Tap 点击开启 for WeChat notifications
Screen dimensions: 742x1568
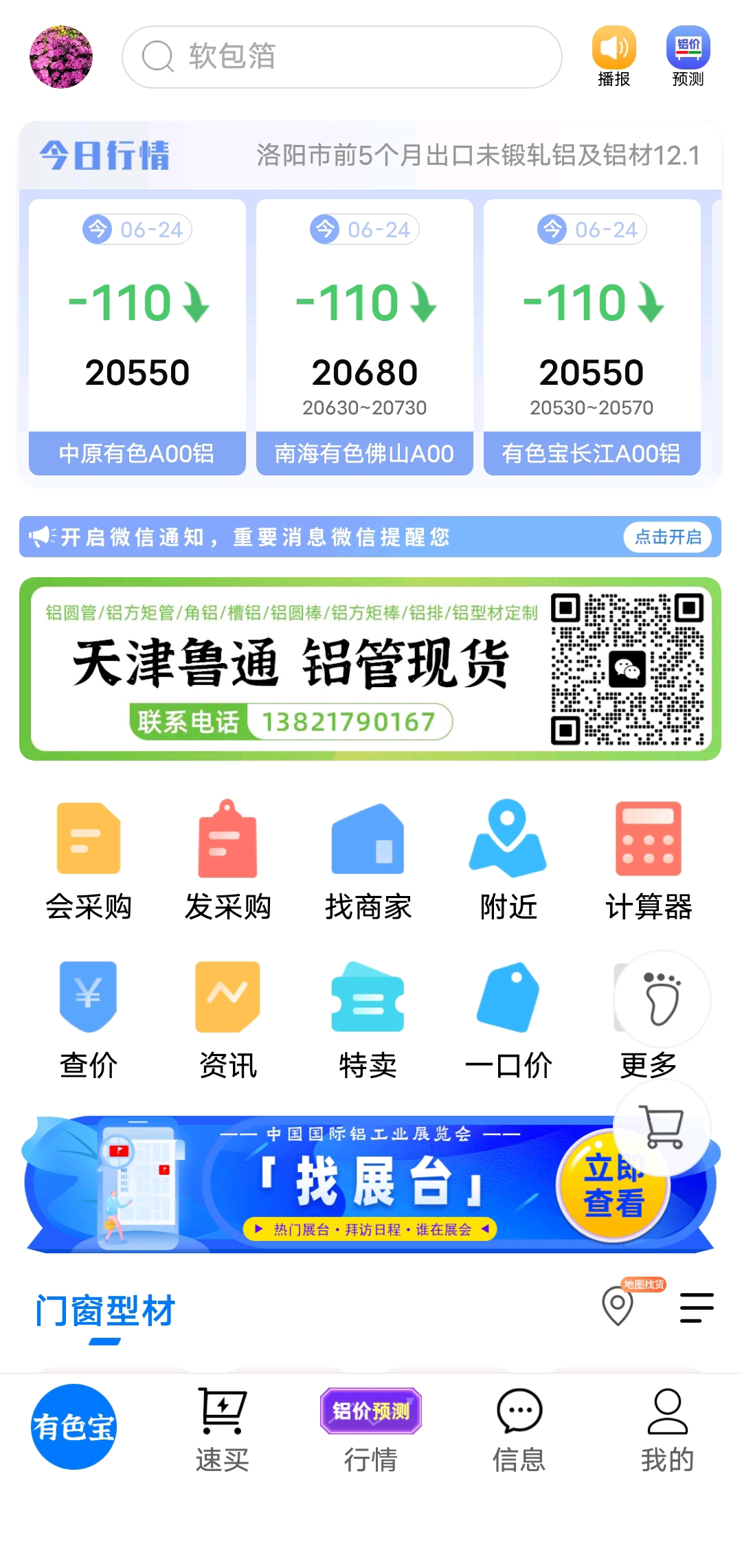click(668, 537)
